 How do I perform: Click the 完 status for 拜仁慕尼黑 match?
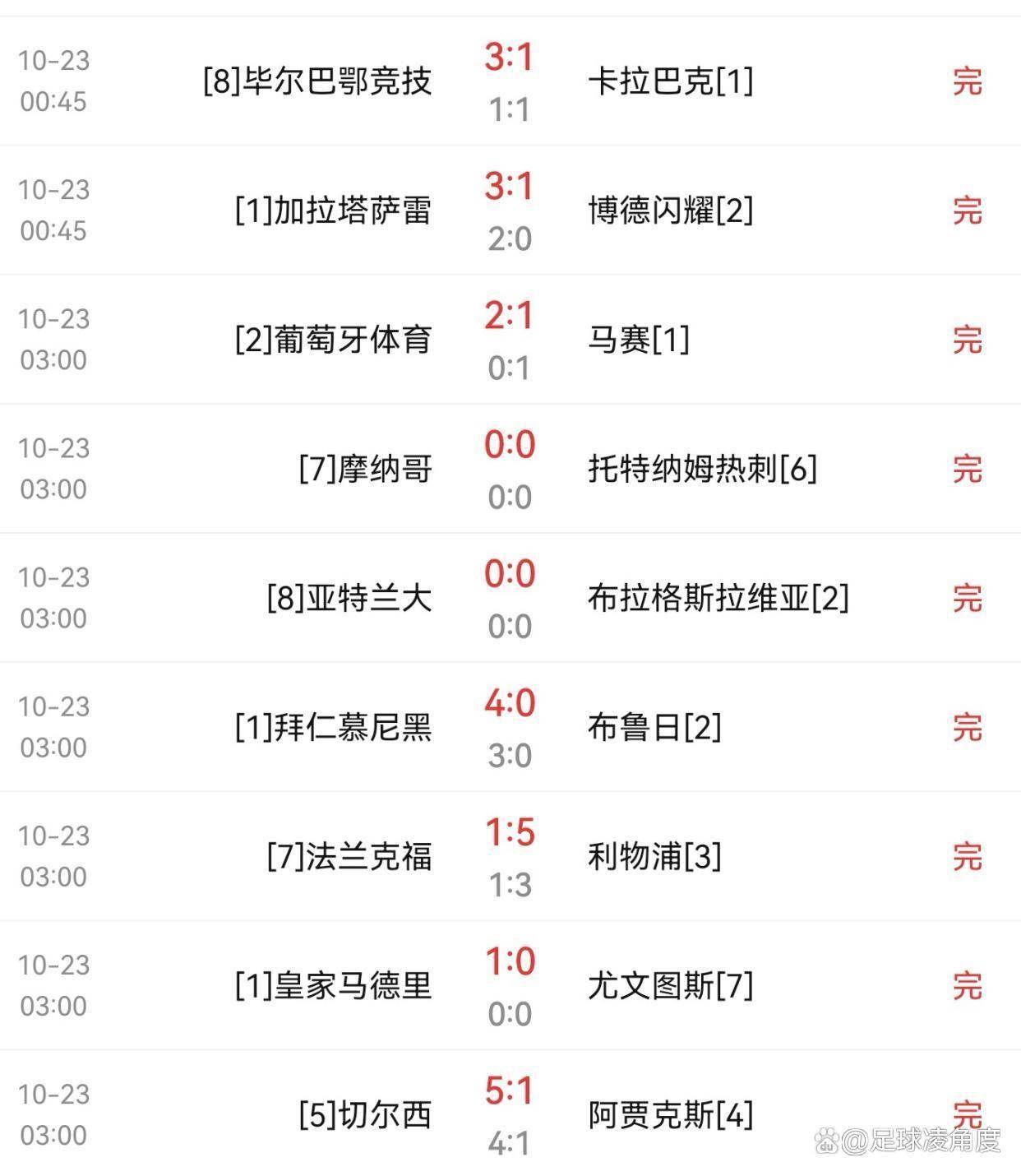pos(968,728)
